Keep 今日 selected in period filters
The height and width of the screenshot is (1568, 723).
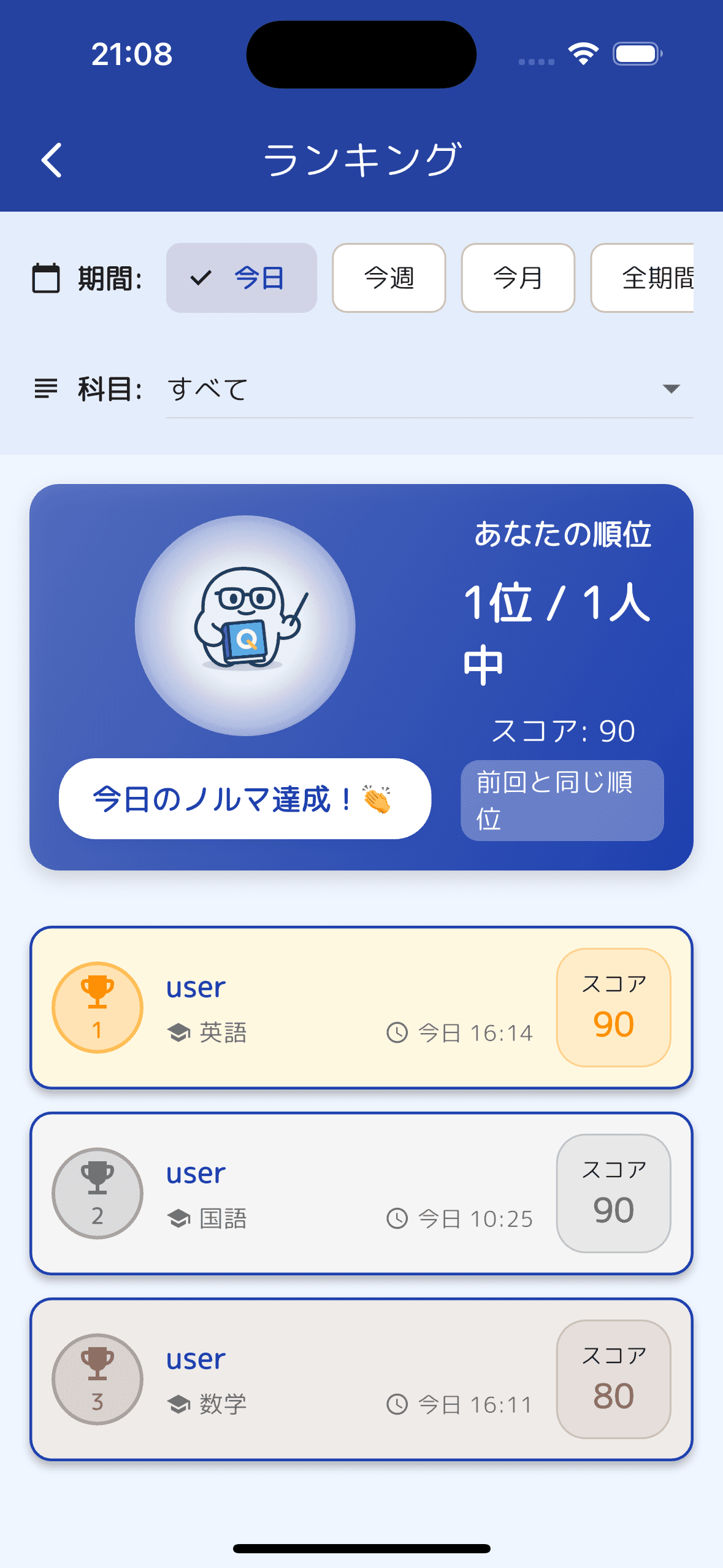pos(241,277)
